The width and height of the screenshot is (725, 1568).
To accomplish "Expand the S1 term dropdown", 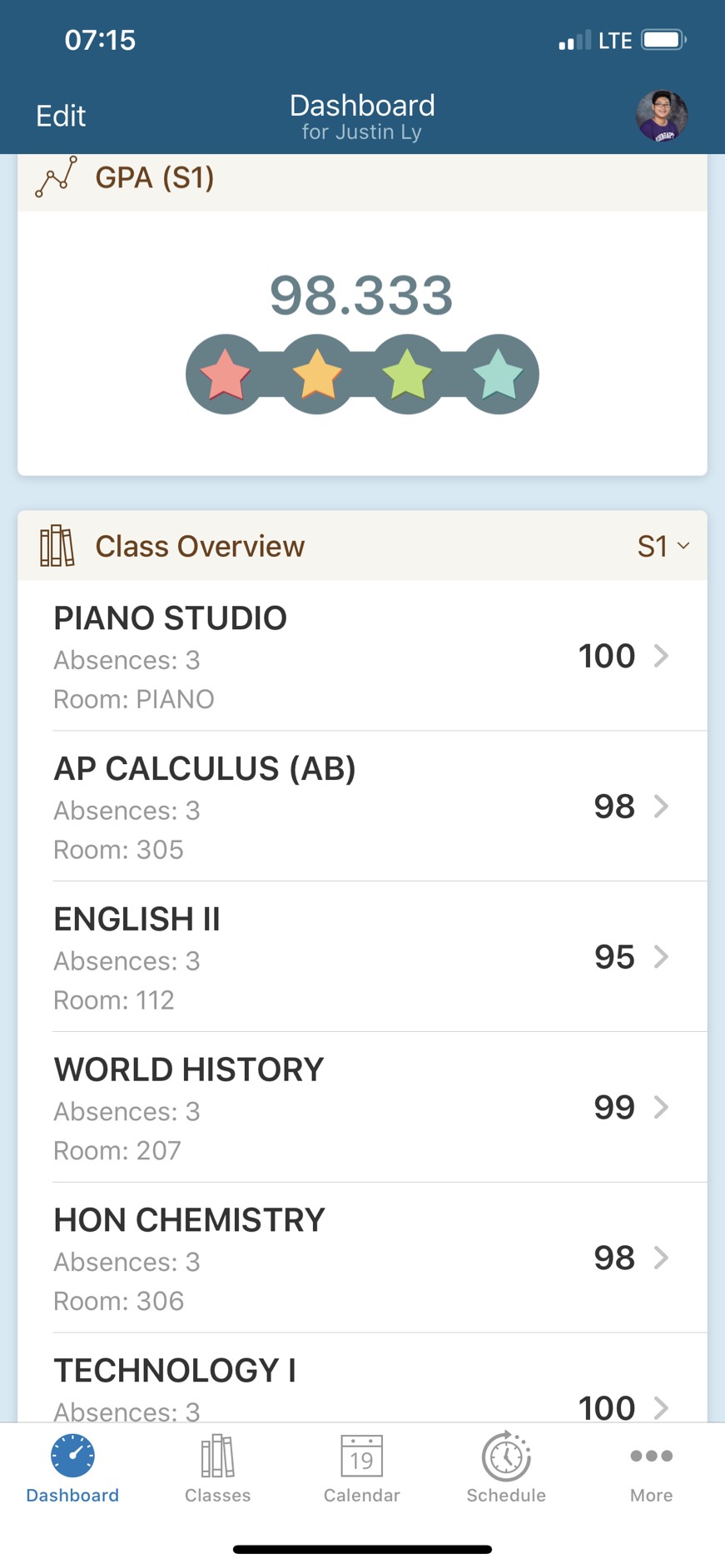I will point(663,546).
